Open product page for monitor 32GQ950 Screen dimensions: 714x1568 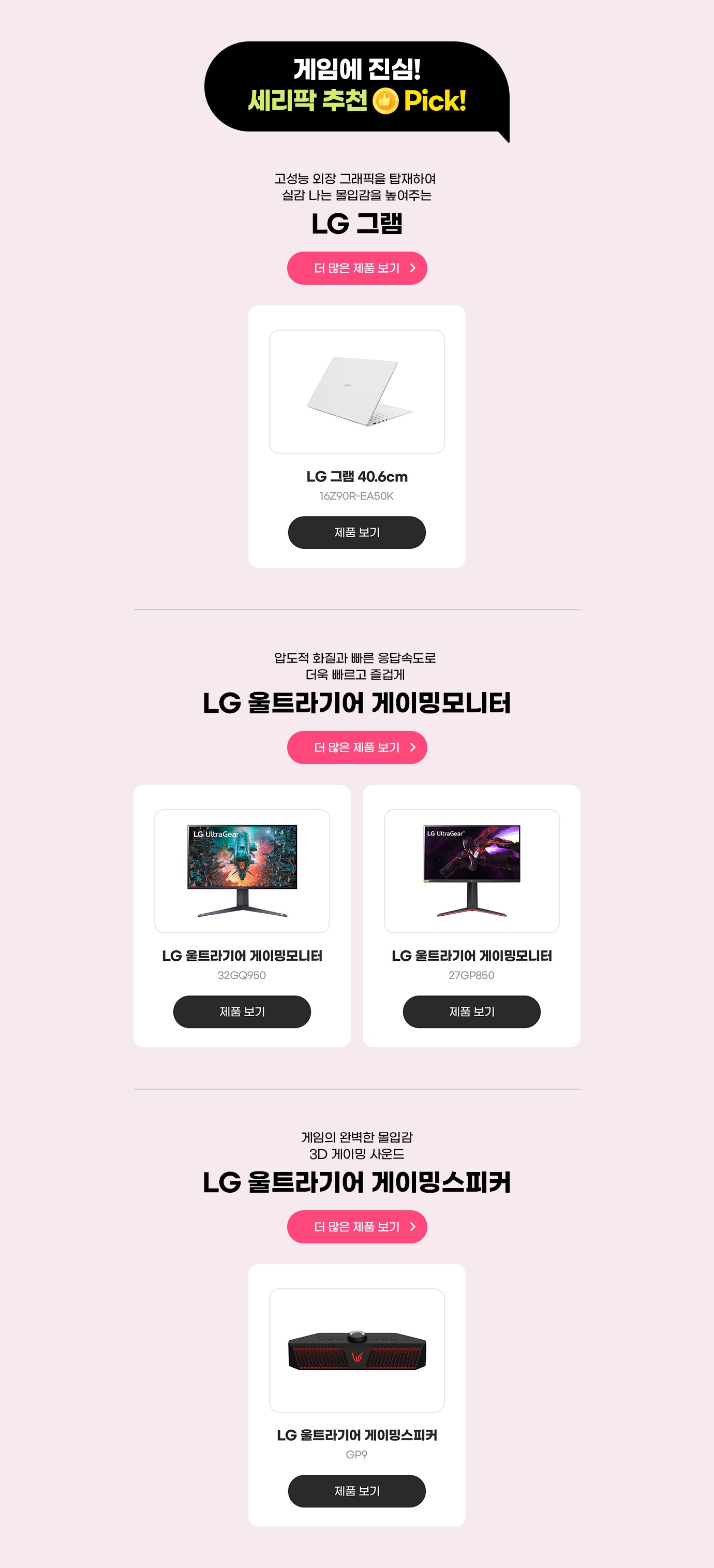pyautogui.click(x=242, y=1011)
